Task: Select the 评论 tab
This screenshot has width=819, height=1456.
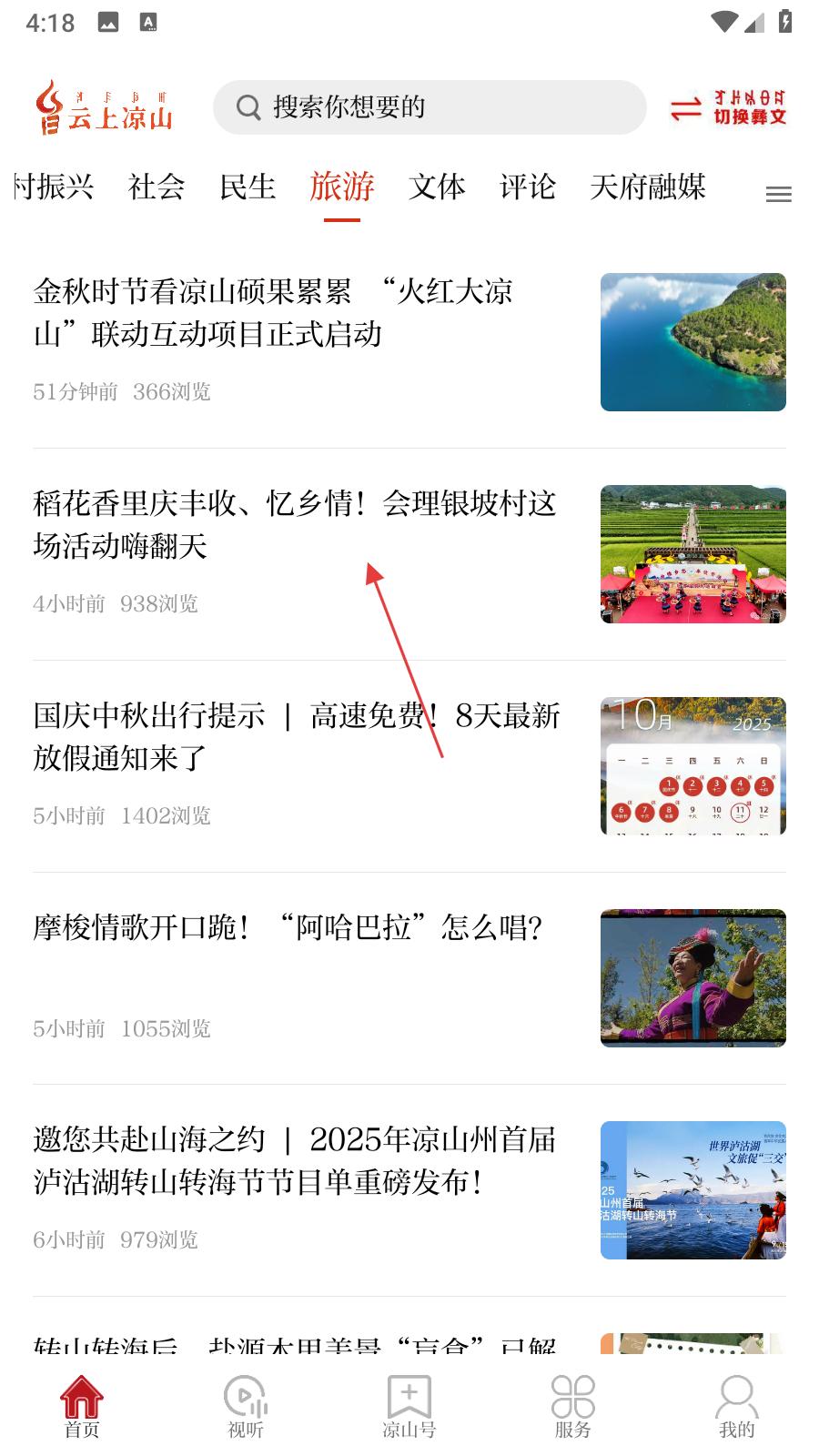Action: coord(528,187)
